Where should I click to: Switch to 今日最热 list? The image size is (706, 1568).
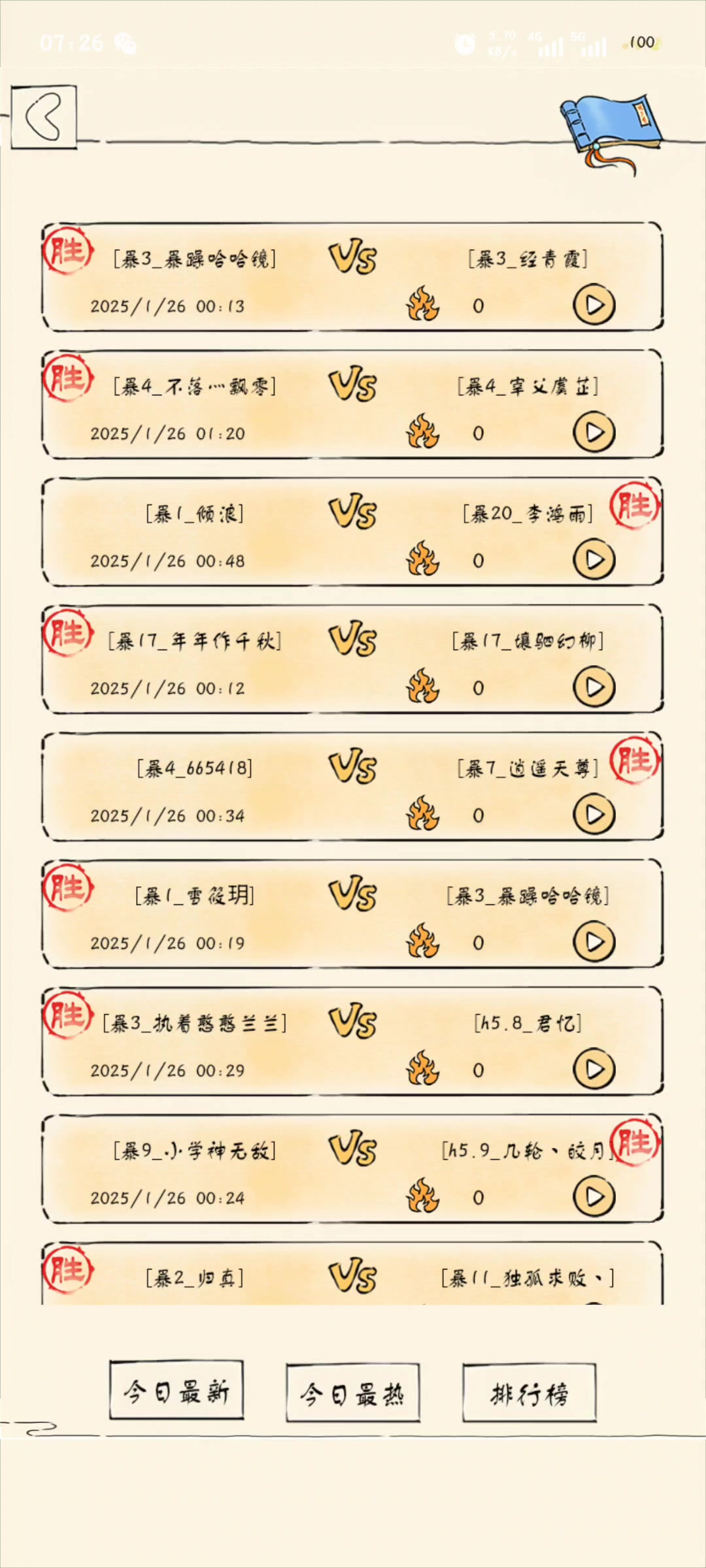(x=353, y=1393)
